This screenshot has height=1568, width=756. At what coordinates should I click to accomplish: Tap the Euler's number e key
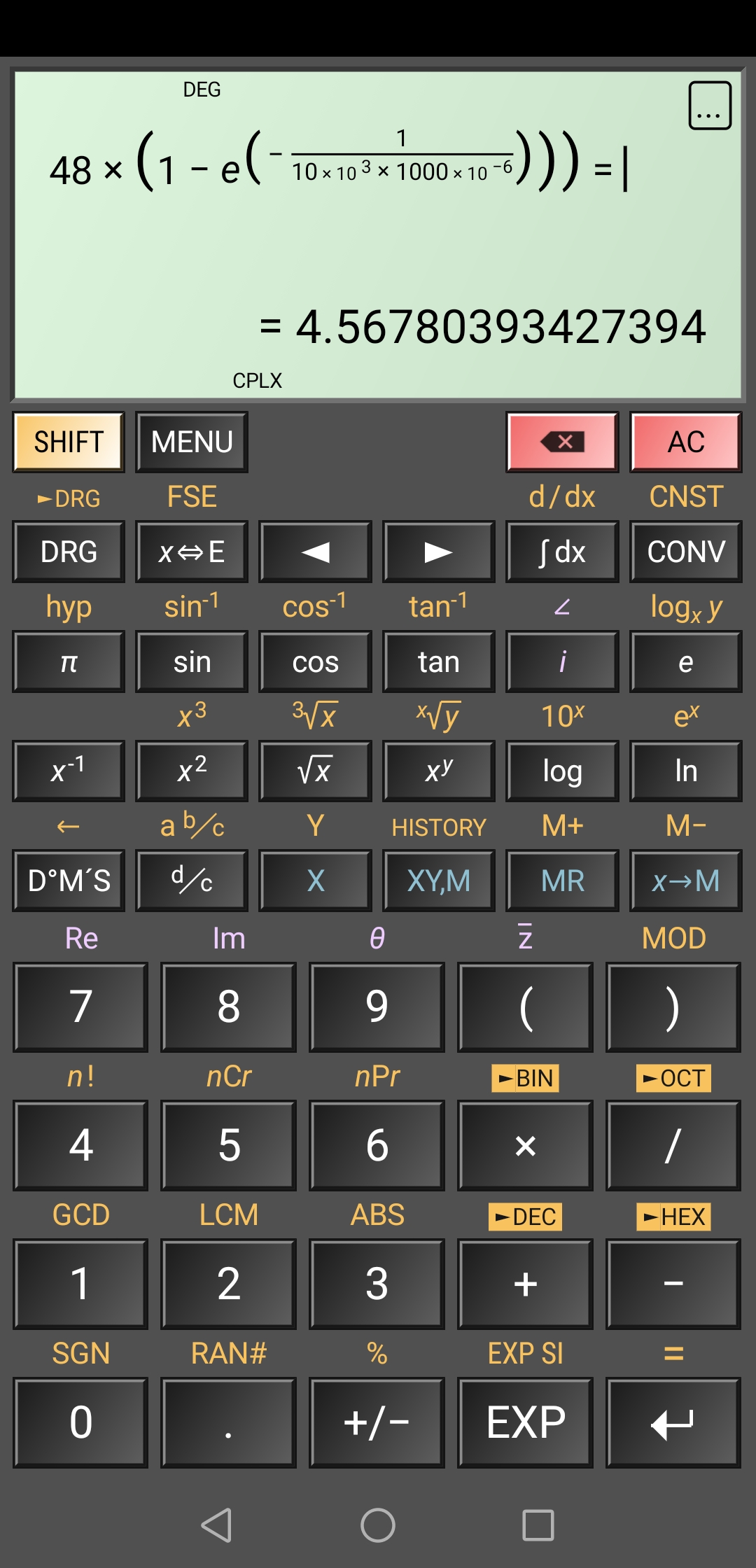tap(685, 661)
